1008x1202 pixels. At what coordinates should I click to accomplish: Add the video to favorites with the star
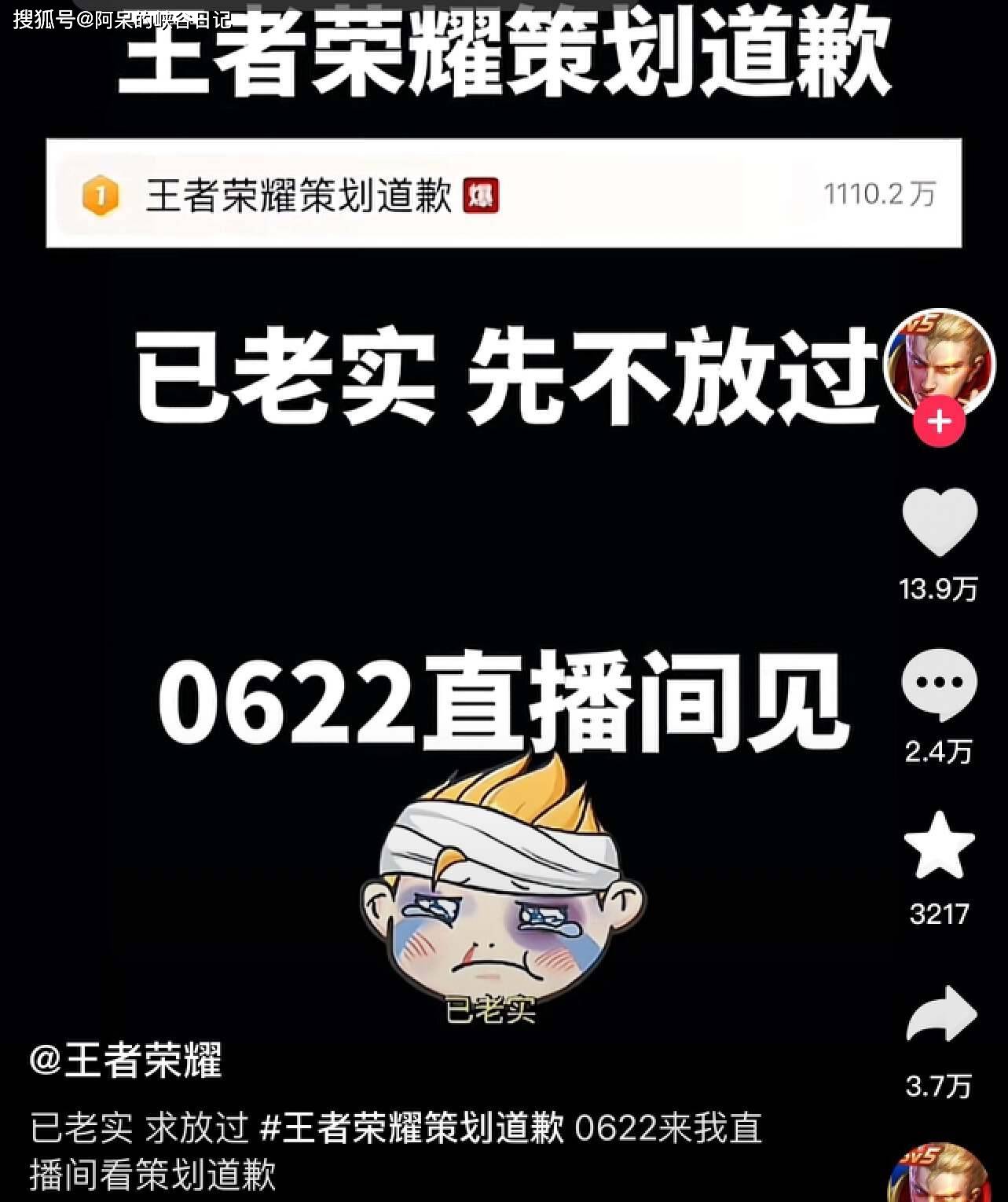coord(940,845)
